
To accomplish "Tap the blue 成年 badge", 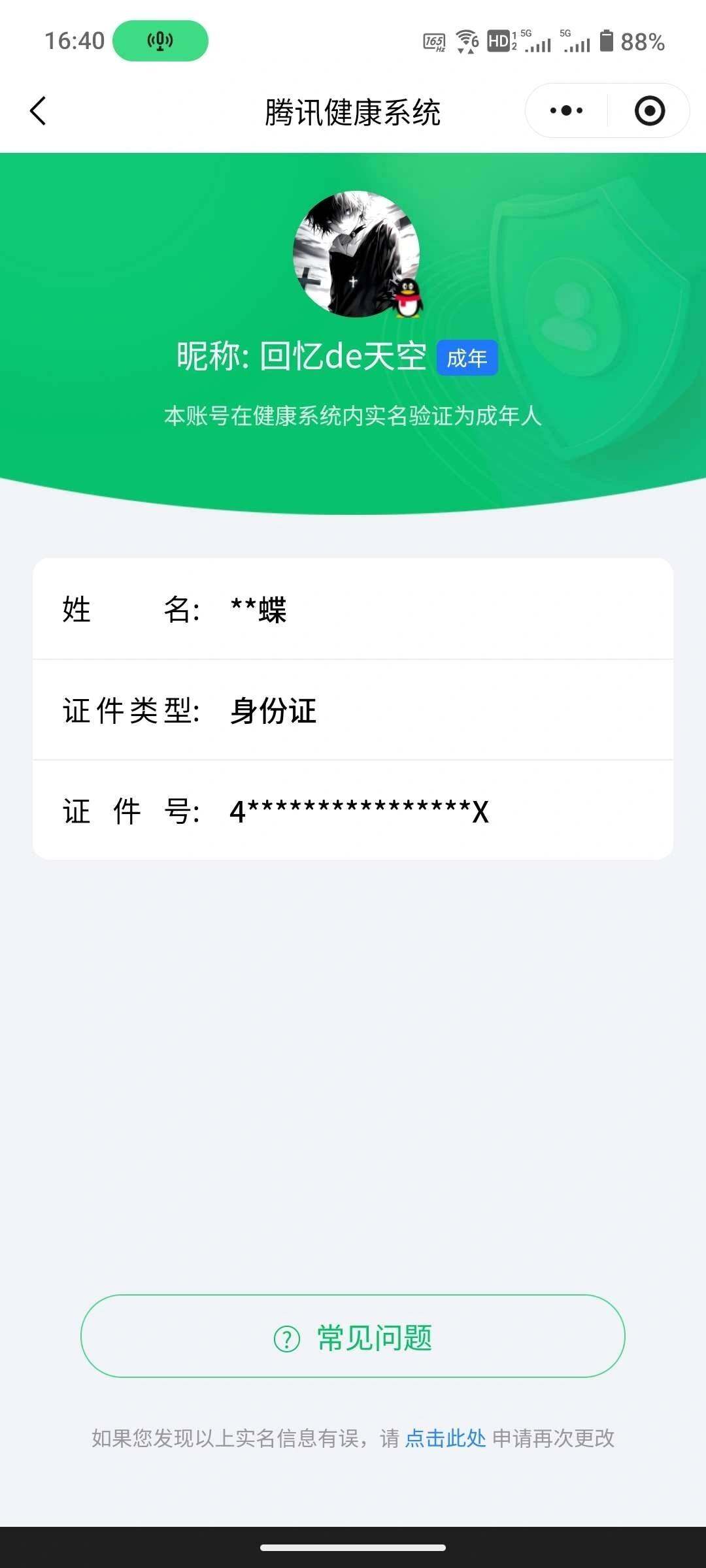I will [467, 358].
